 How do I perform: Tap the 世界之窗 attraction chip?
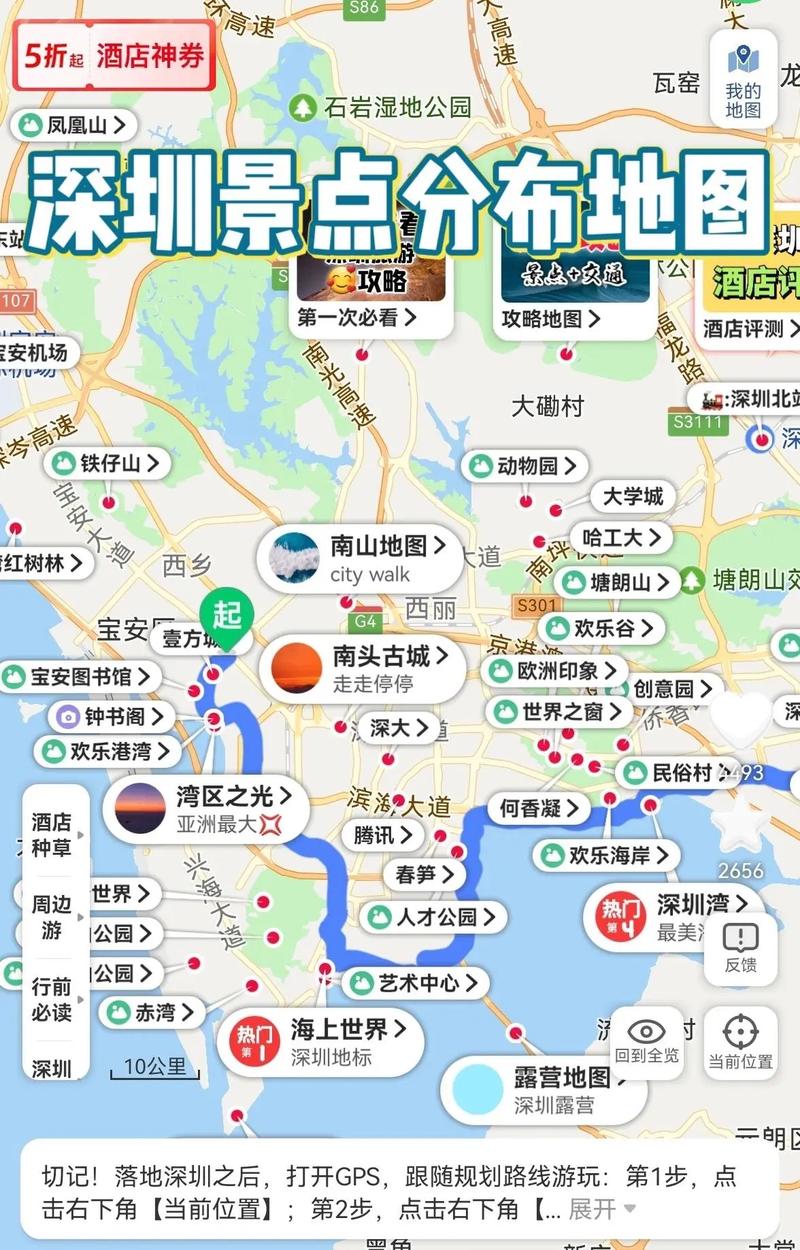(x=558, y=713)
